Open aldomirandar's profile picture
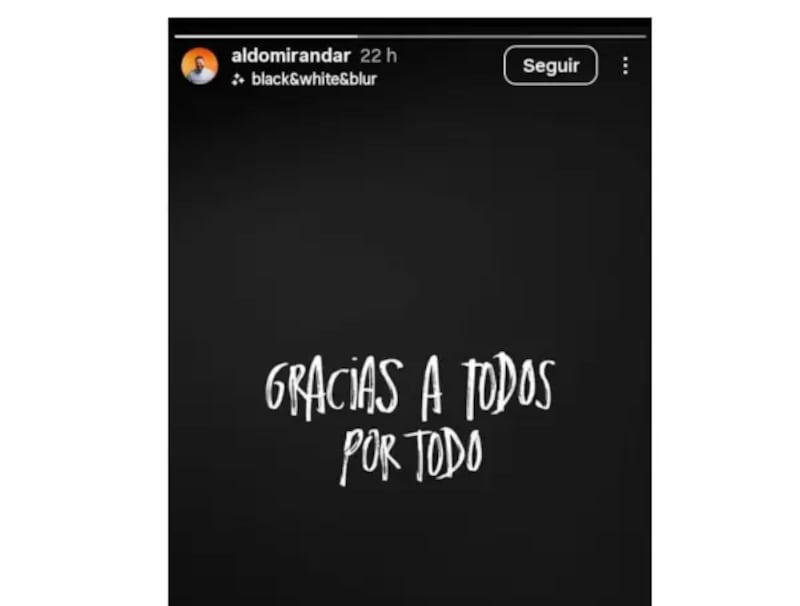 [199, 66]
